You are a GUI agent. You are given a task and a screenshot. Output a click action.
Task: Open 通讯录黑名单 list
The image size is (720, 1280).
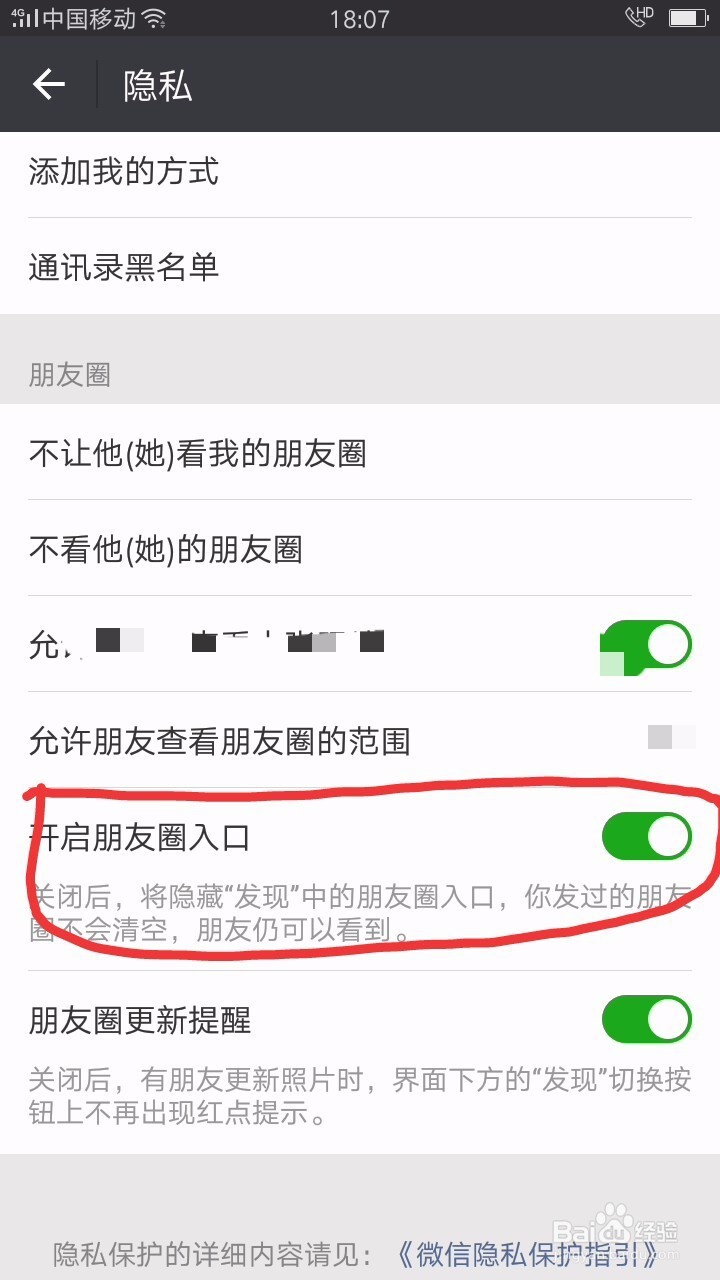click(360, 268)
